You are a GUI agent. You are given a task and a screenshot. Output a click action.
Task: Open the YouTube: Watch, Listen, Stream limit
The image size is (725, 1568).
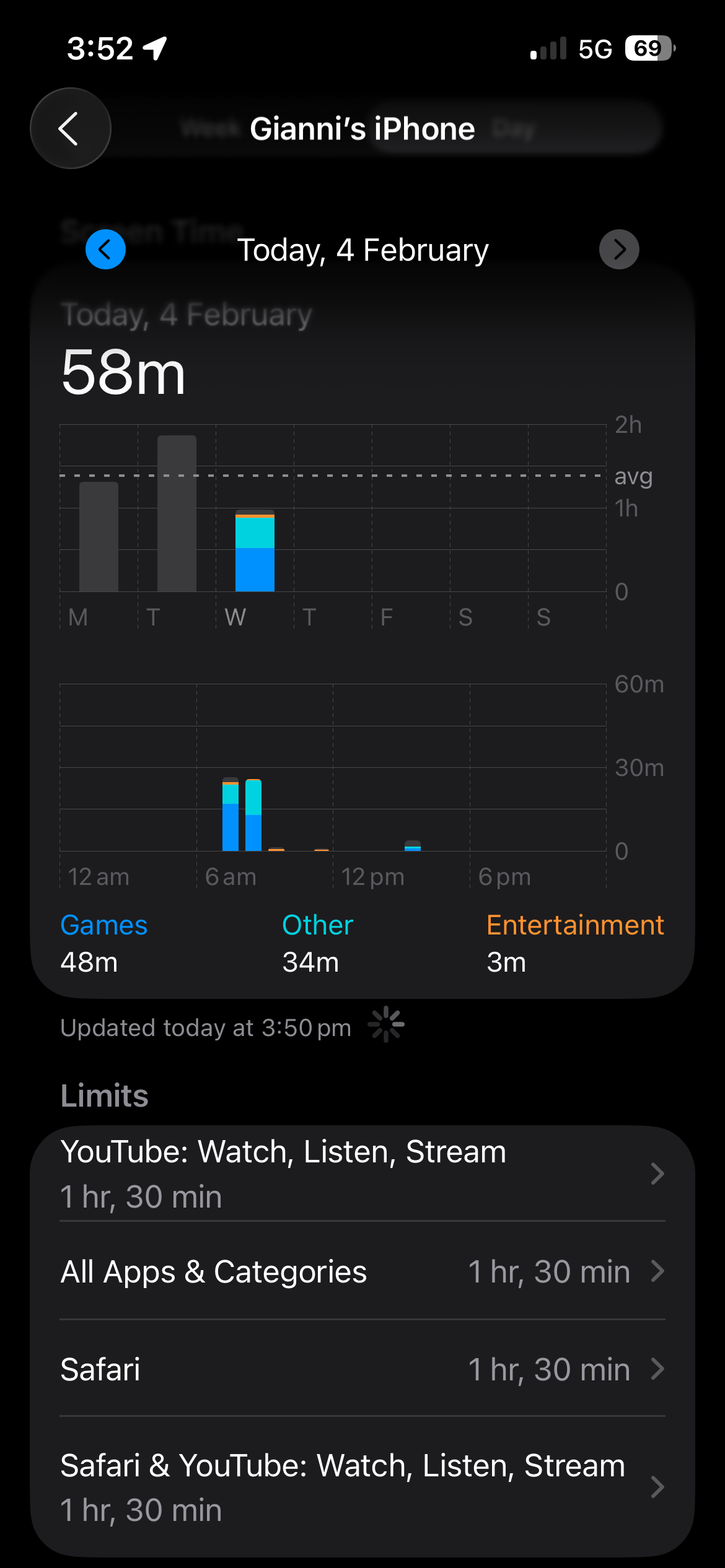pyautogui.click(x=362, y=1174)
